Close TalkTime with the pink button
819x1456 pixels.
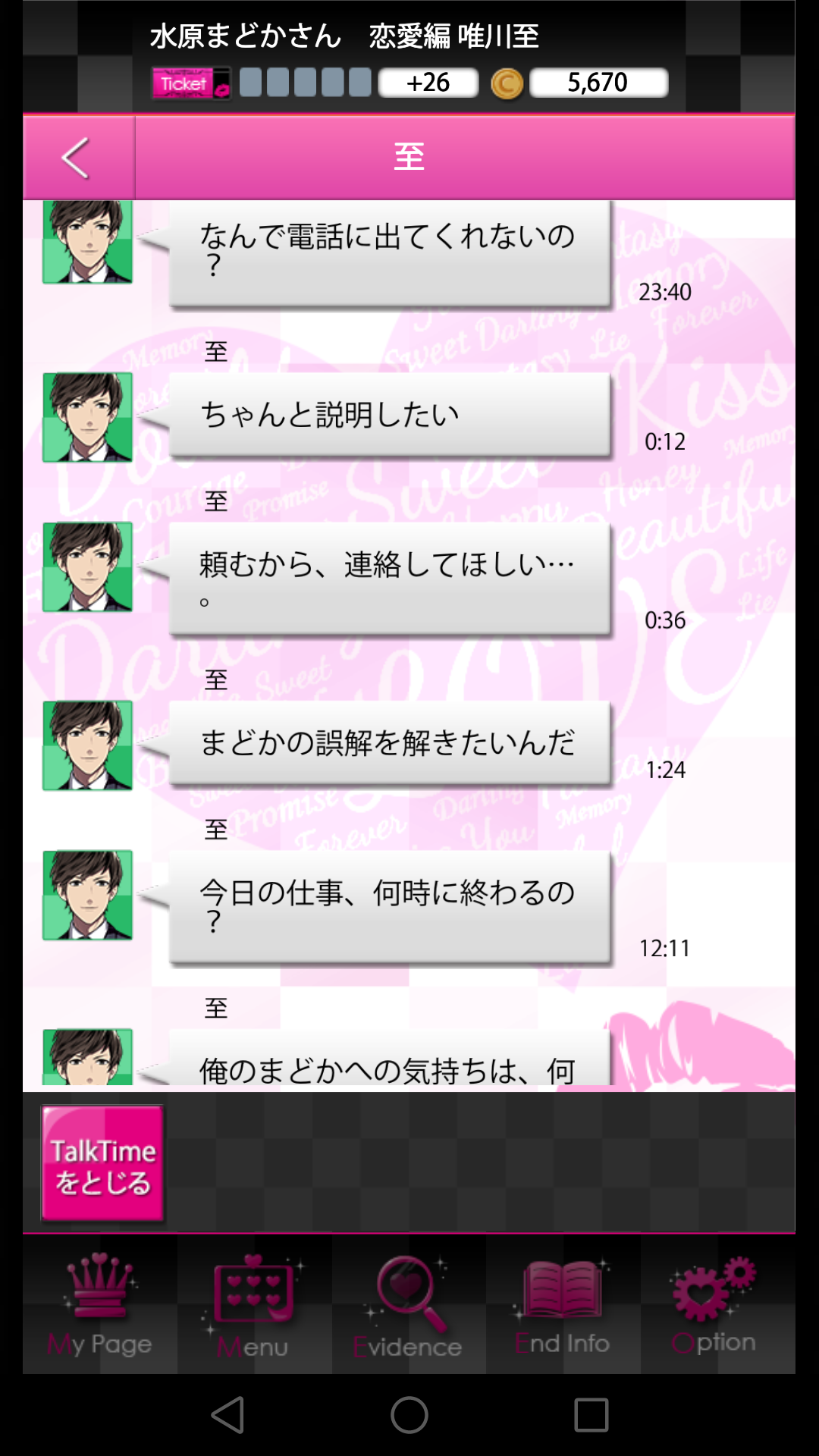pyautogui.click(x=103, y=1164)
